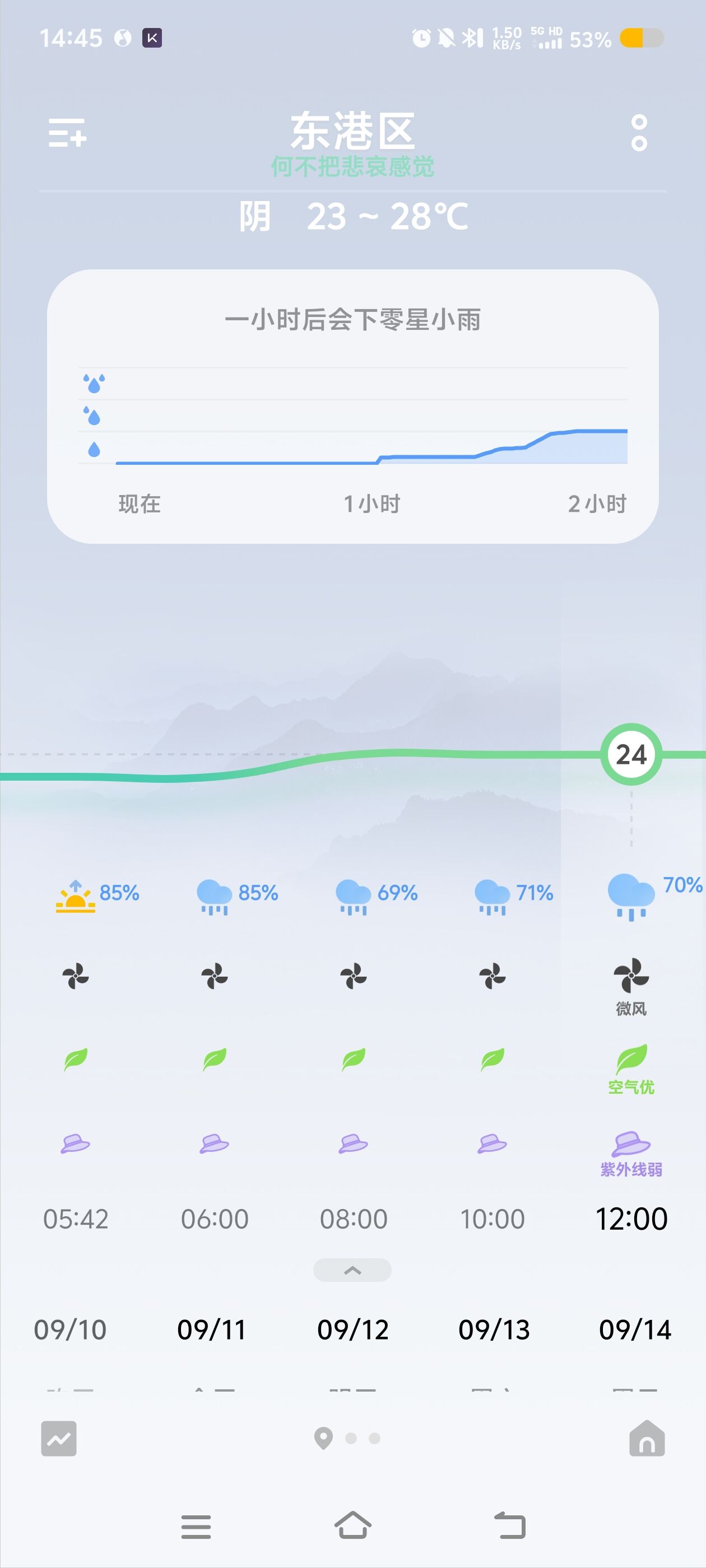706x1568 pixels.
Task: Select the 09/10 daily forecast
Action: click(70, 1329)
